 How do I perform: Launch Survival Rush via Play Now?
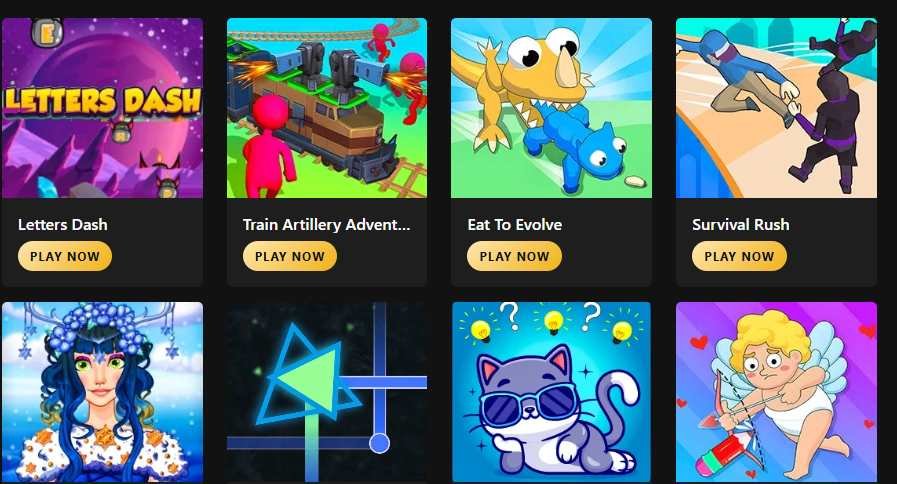point(739,256)
